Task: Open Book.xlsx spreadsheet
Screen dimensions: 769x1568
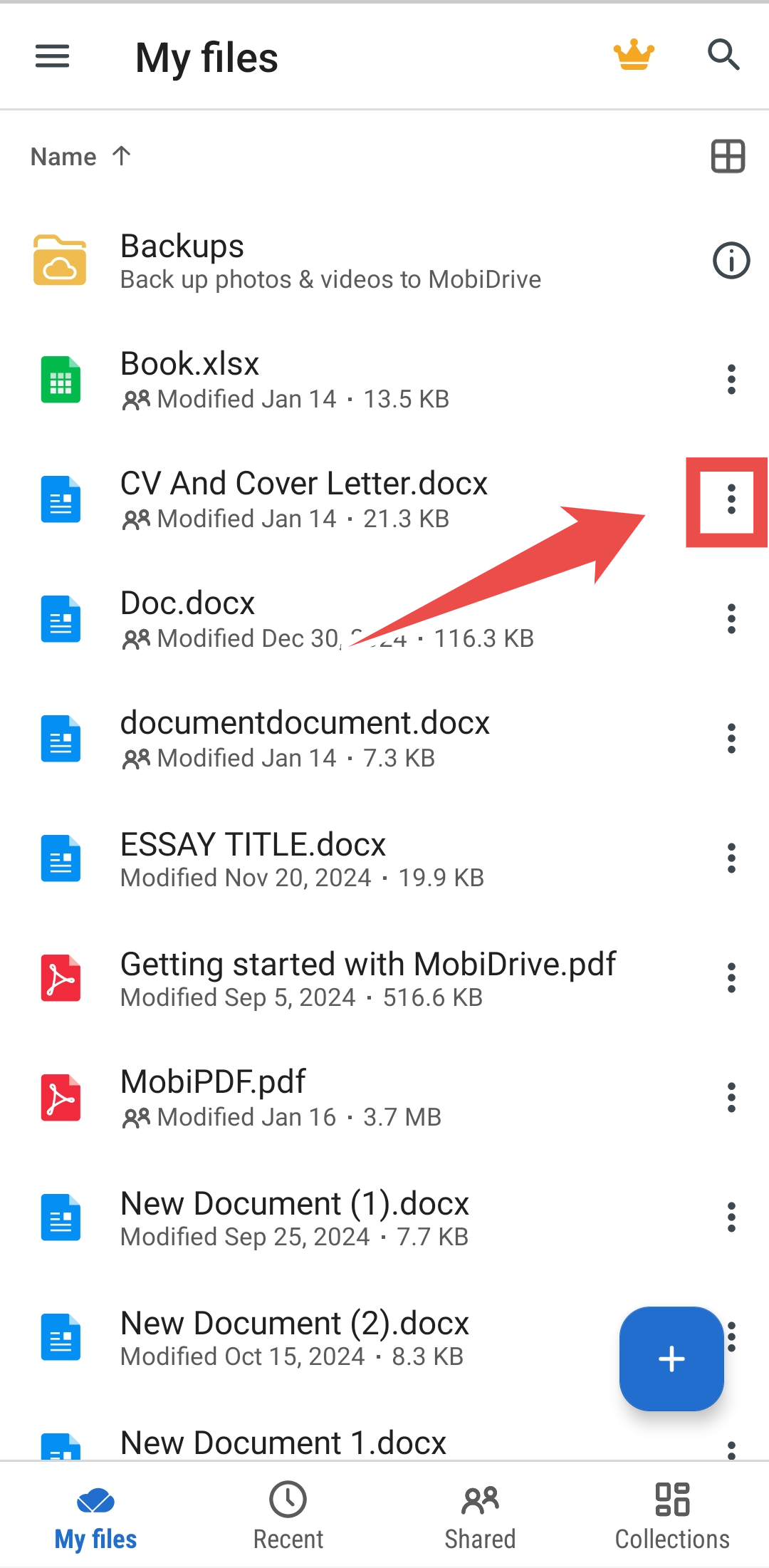Action: tap(285, 379)
